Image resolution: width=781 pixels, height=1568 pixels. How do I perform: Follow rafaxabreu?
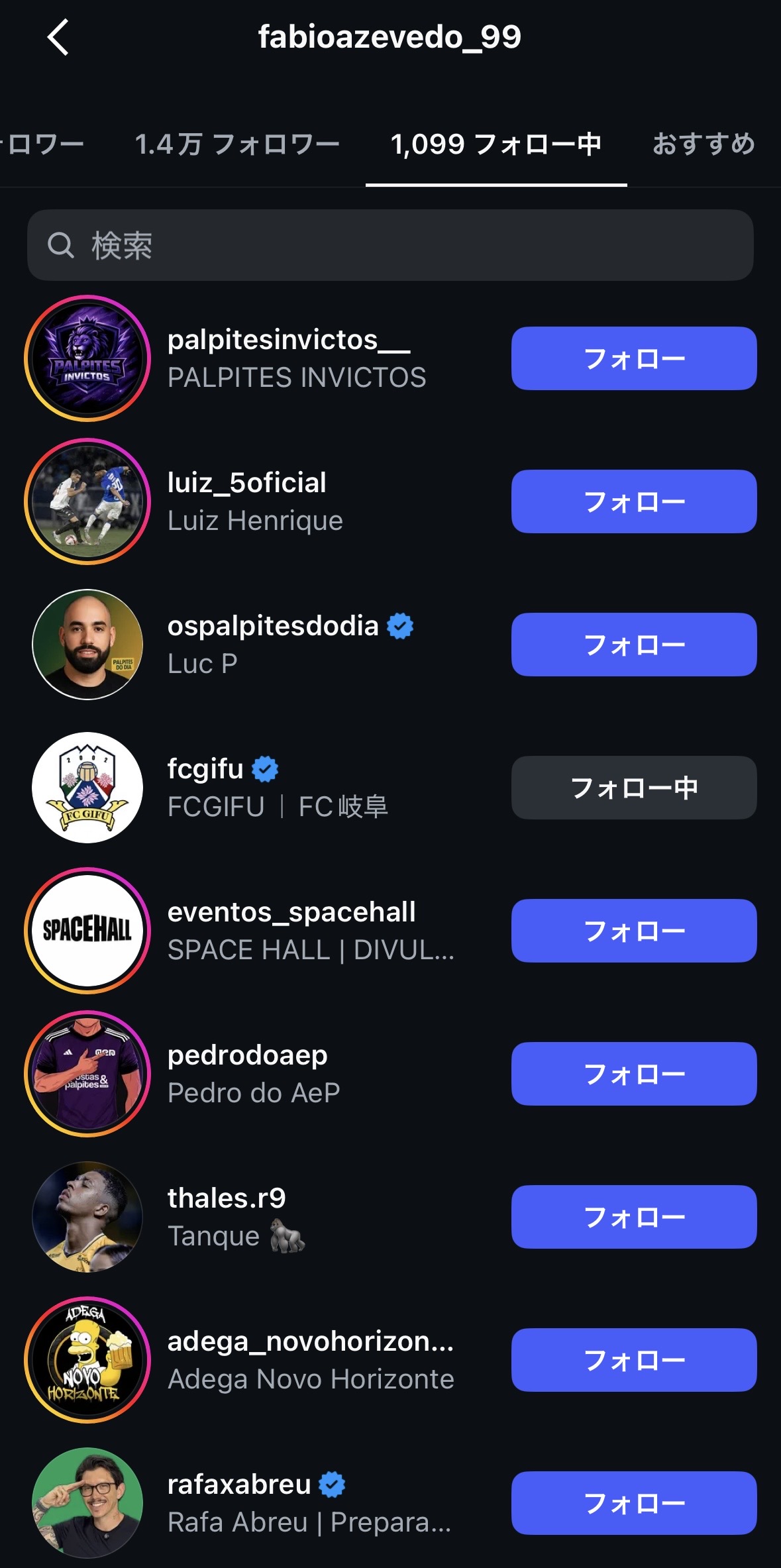[633, 1503]
